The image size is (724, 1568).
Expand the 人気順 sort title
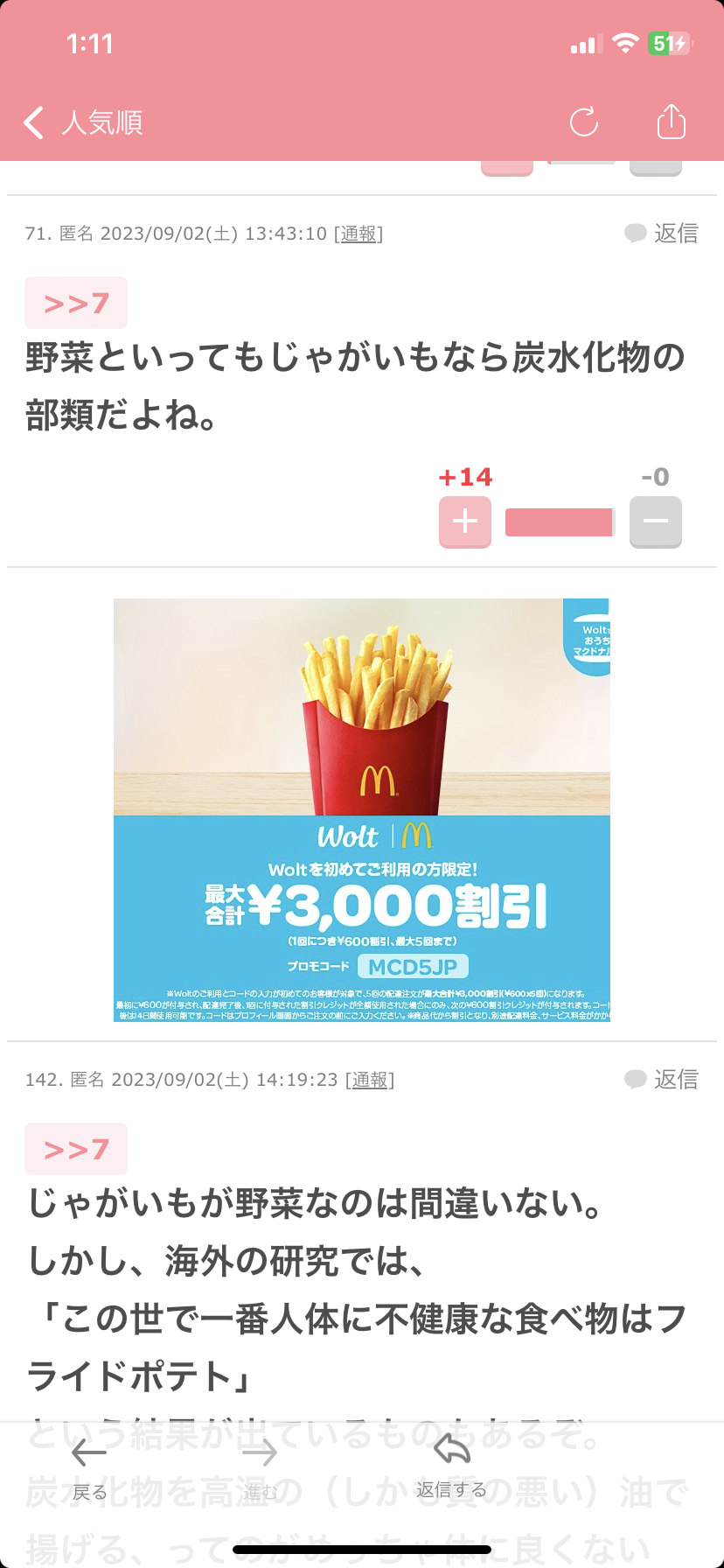click(x=104, y=122)
